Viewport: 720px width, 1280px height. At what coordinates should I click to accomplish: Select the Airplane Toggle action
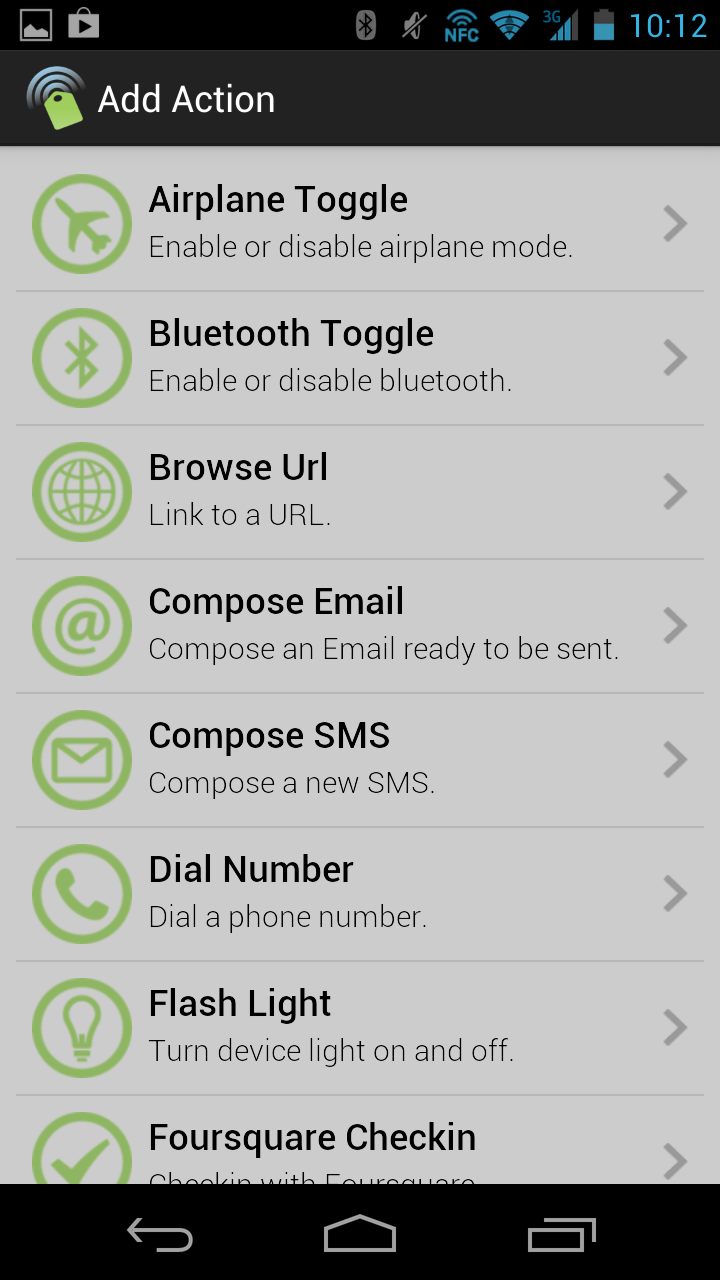(360, 224)
